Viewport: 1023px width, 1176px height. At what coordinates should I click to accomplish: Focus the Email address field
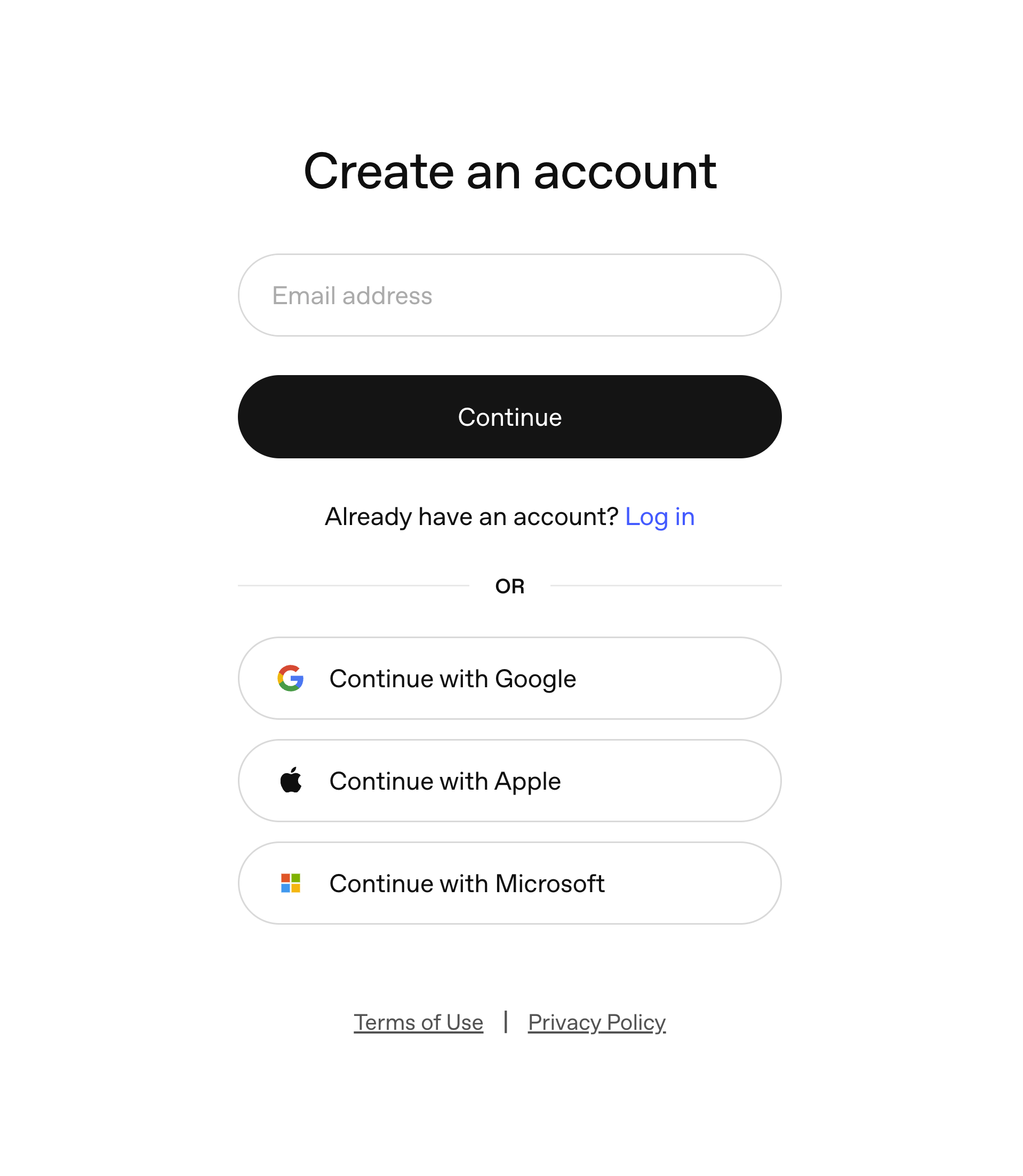pyautogui.click(x=510, y=295)
